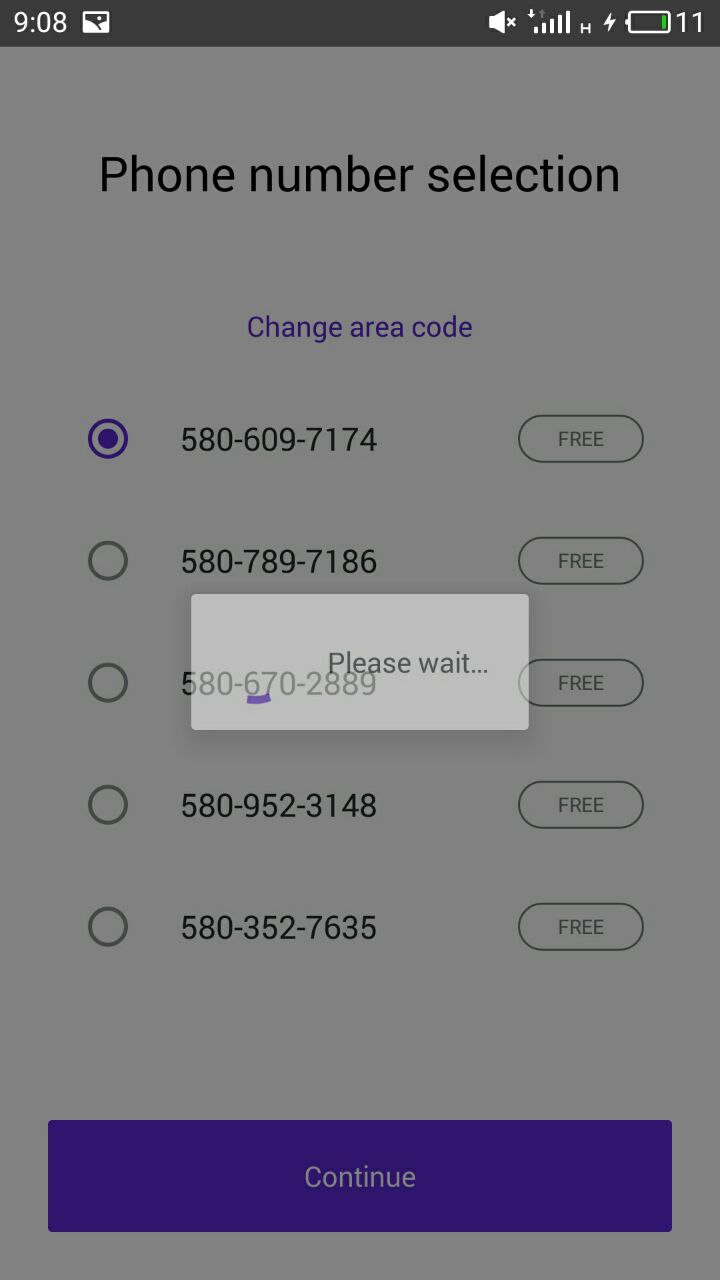This screenshot has width=720, height=1280.
Task: Tap the FREE badge beside 580-609-7174
Action: [580, 439]
